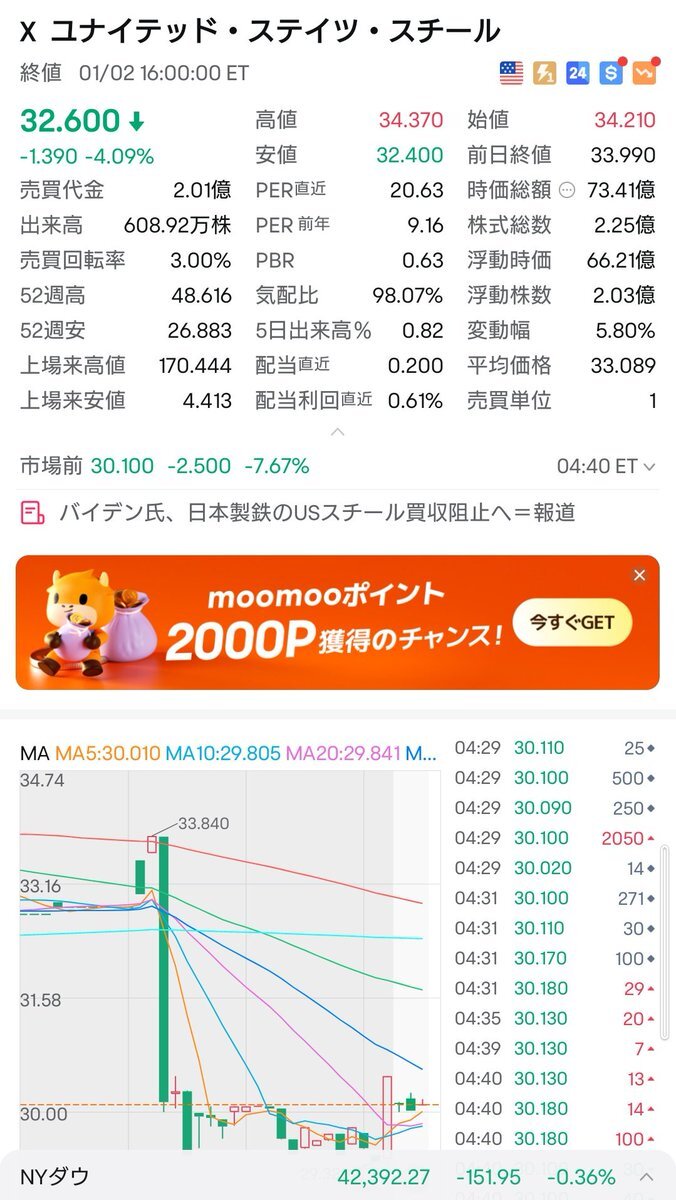Collapse the stock details panel
Screen dimensions: 676x1200
[x=338, y=433]
